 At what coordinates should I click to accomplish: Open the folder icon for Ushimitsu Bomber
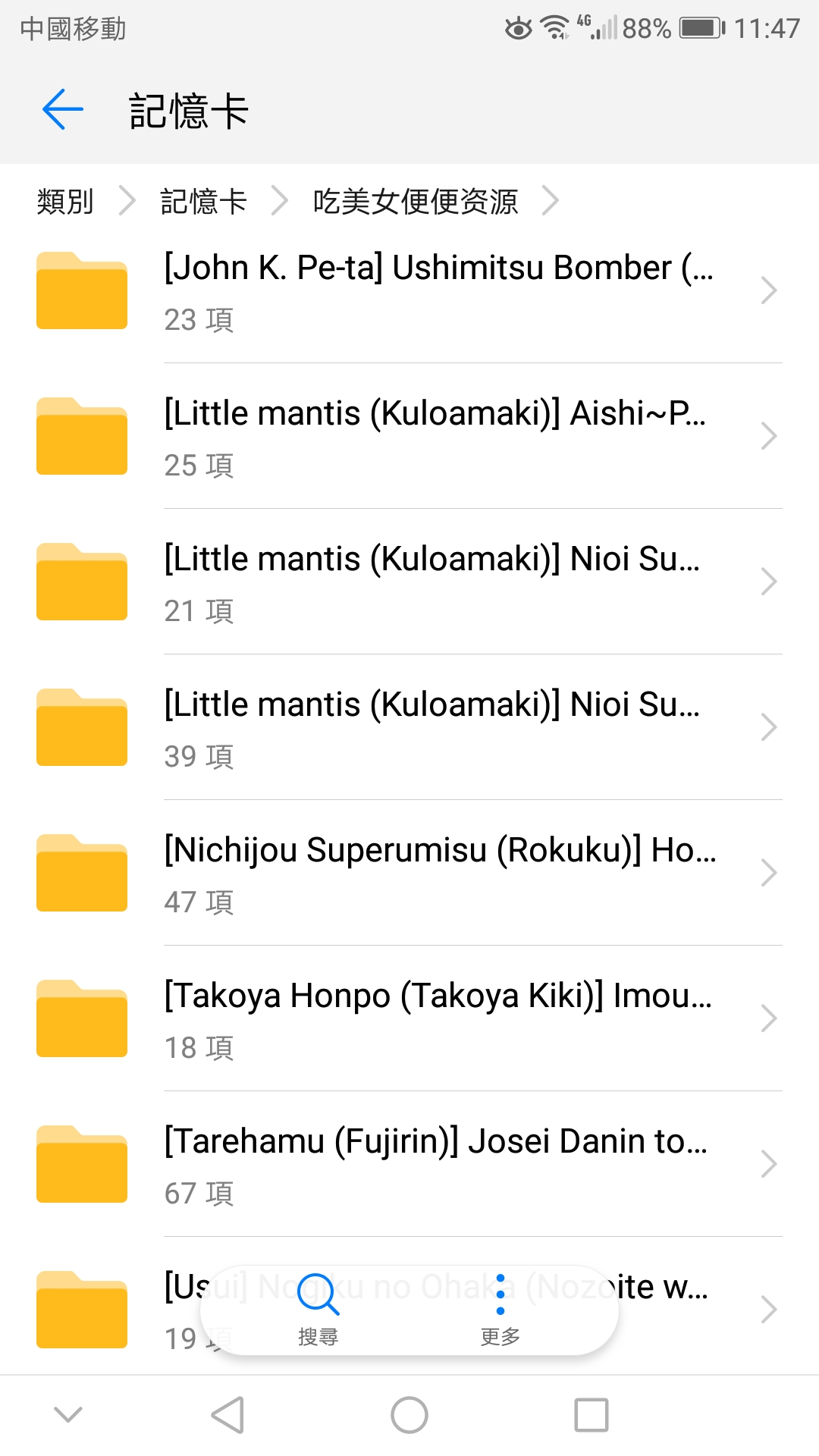(x=80, y=290)
